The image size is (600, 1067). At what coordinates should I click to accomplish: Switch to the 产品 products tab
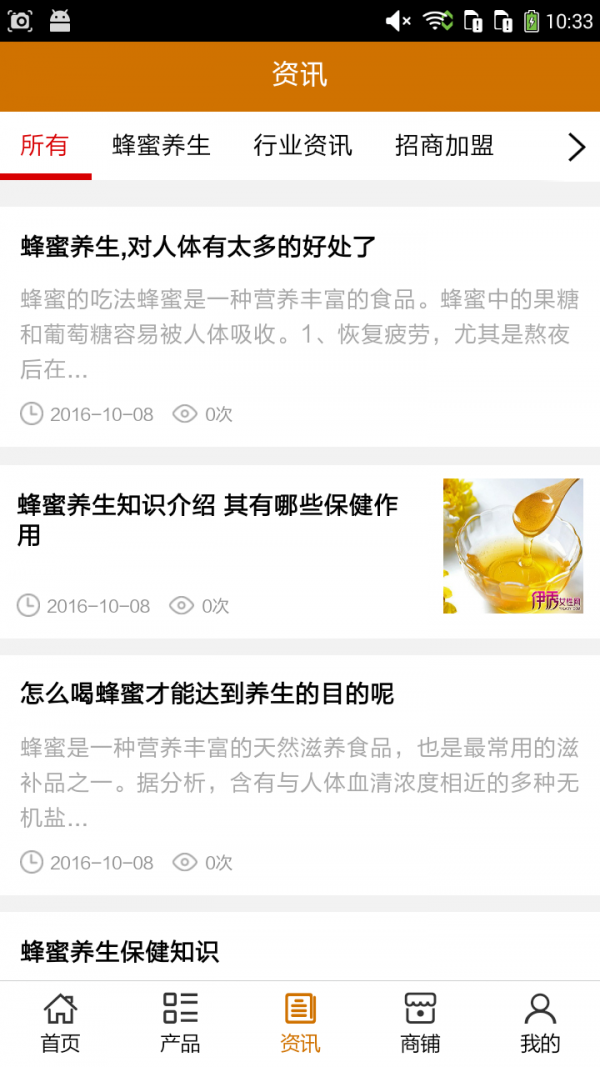pyautogui.click(x=180, y=1023)
